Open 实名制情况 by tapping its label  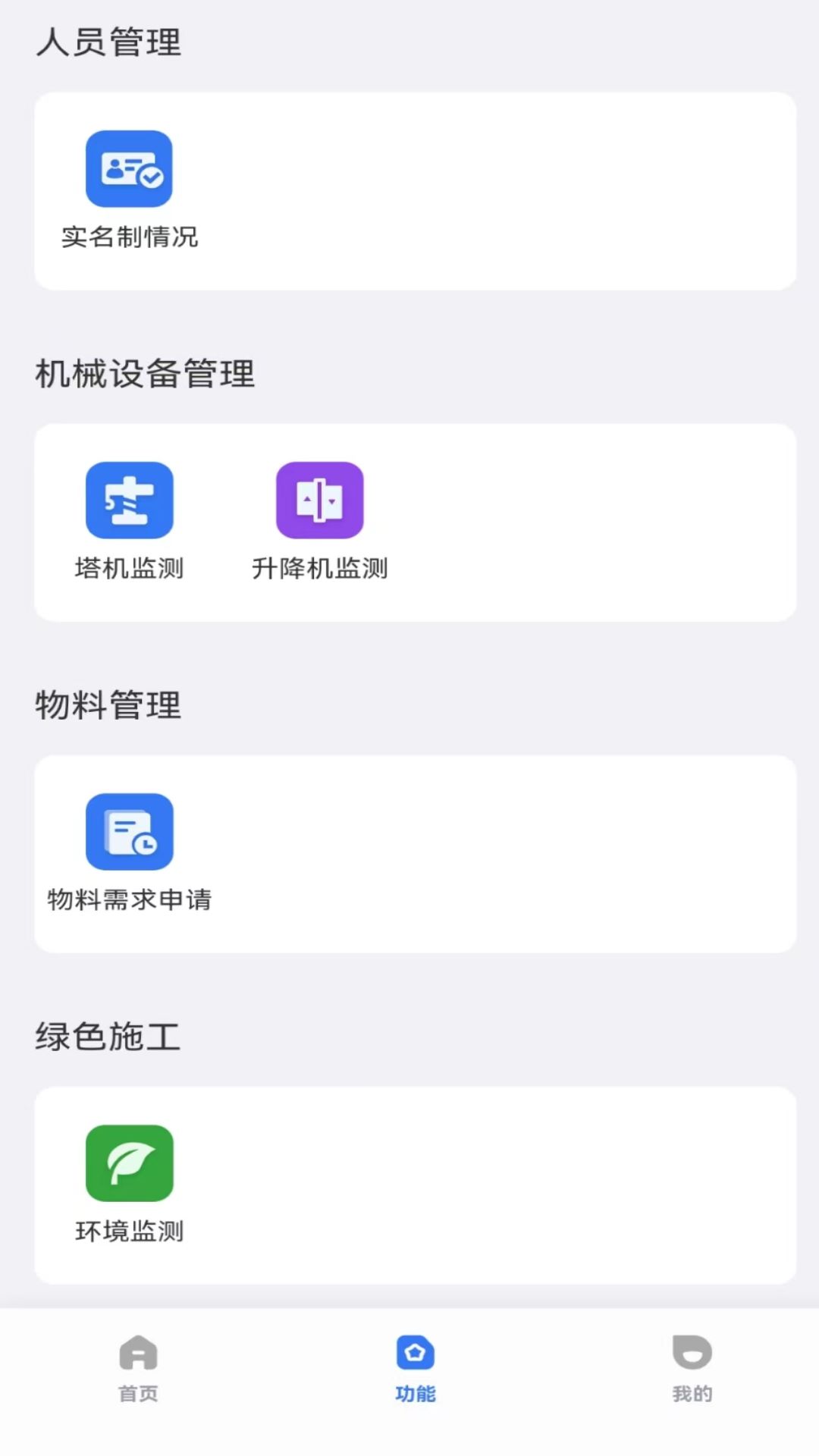[x=129, y=237]
